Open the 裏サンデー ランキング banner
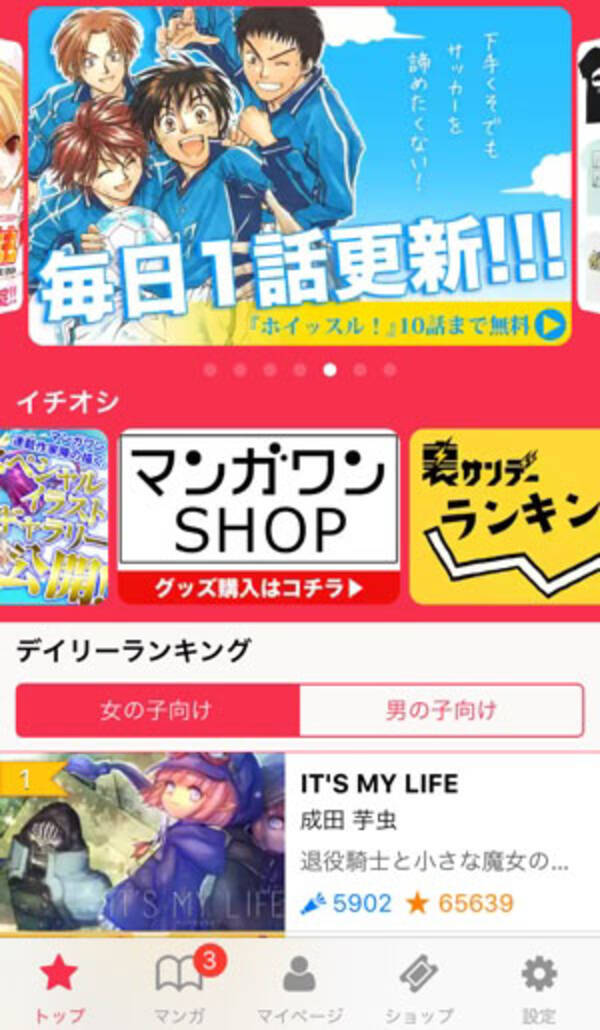The image size is (600, 1030). pos(504,517)
